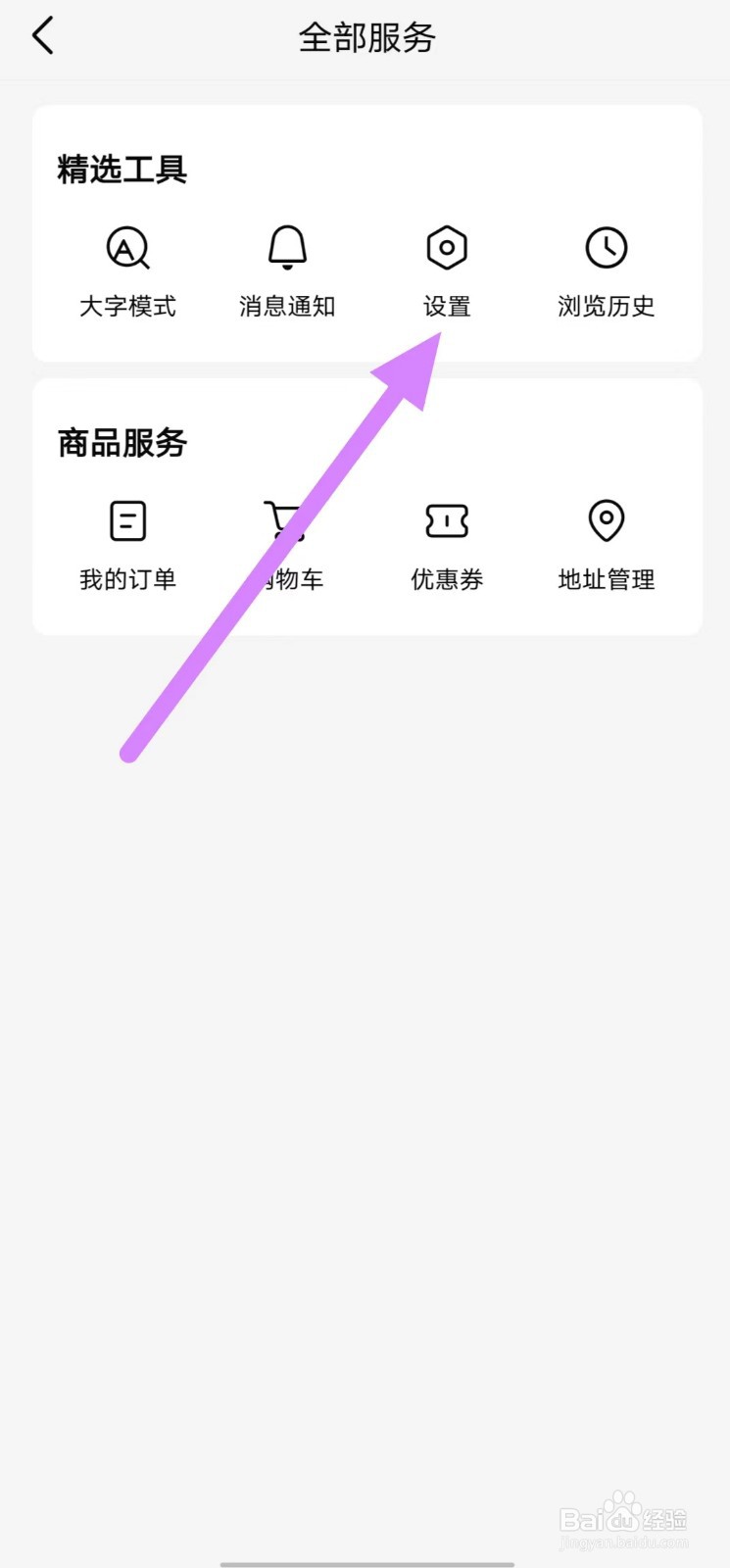The height and width of the screenshot is (1568, 730).
Task: Select the 商品服务 section header
Action: point(122,443)
